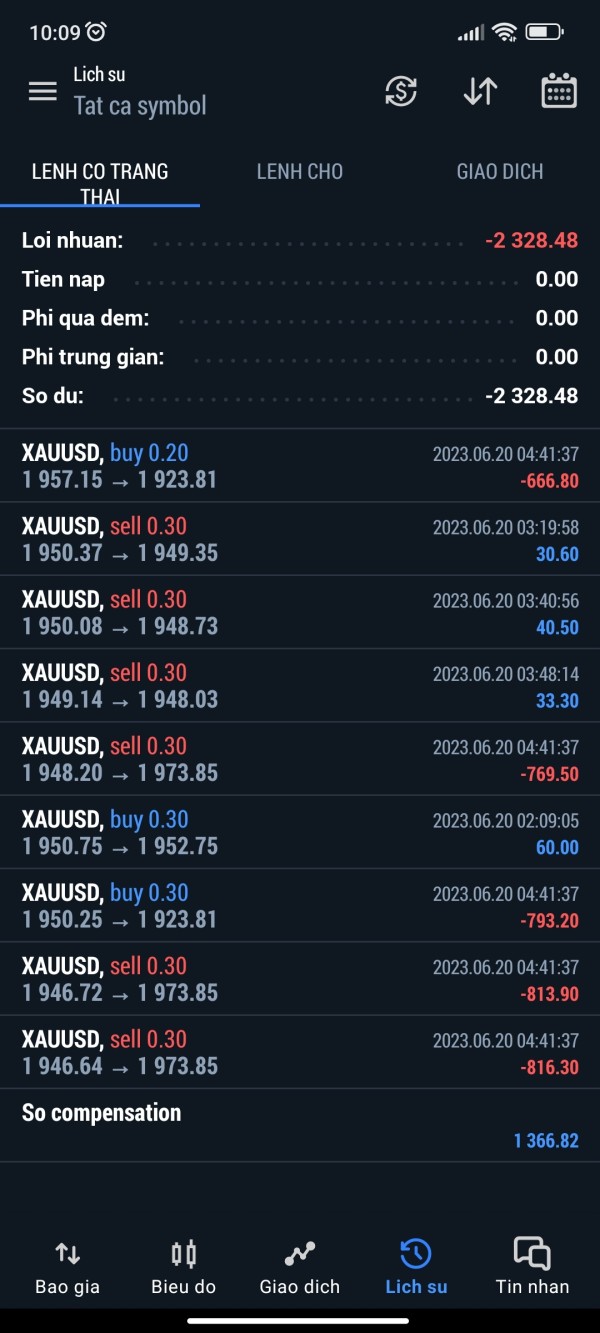Open XAUUSD buy order with profit 60.00
Screen dimensions: 600x1333
[300, 832]
